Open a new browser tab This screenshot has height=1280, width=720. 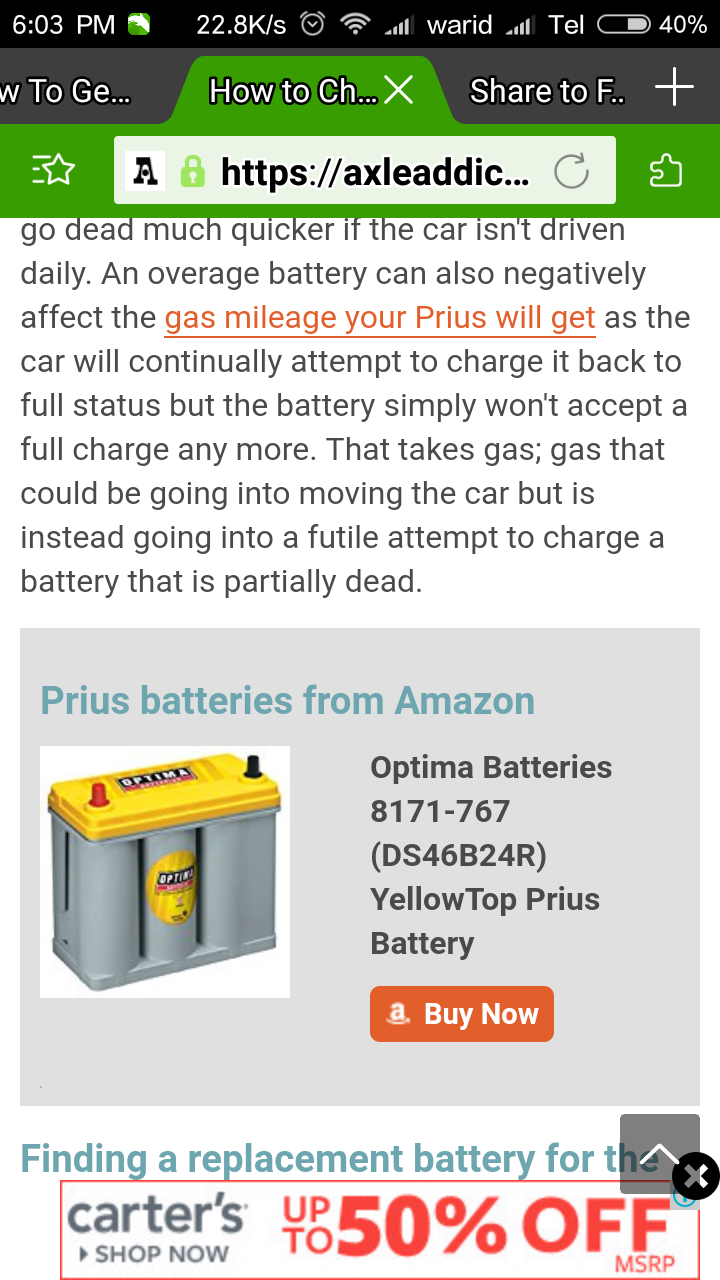point(675,88)
